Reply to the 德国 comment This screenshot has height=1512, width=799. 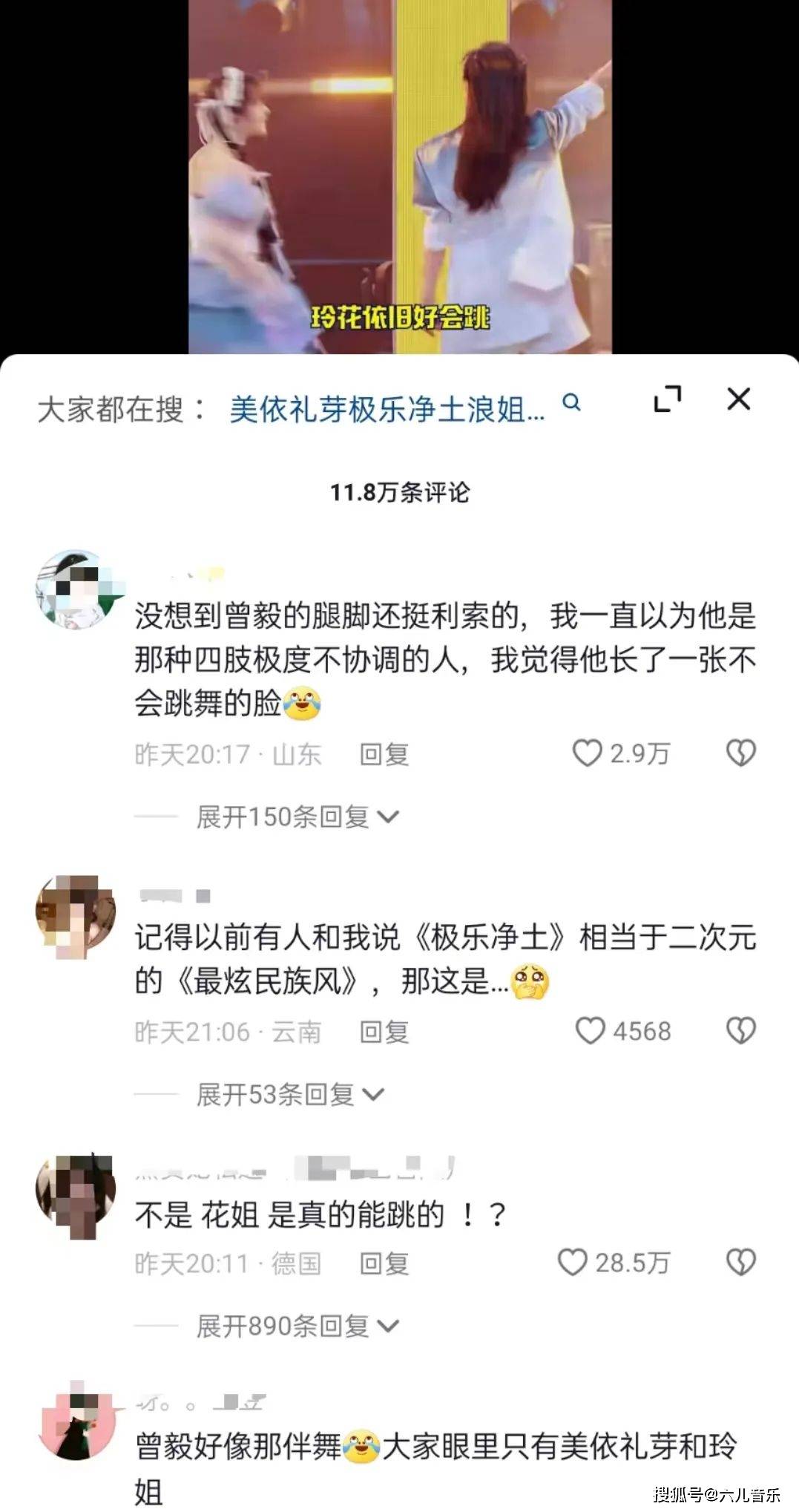coord(384,1263)
